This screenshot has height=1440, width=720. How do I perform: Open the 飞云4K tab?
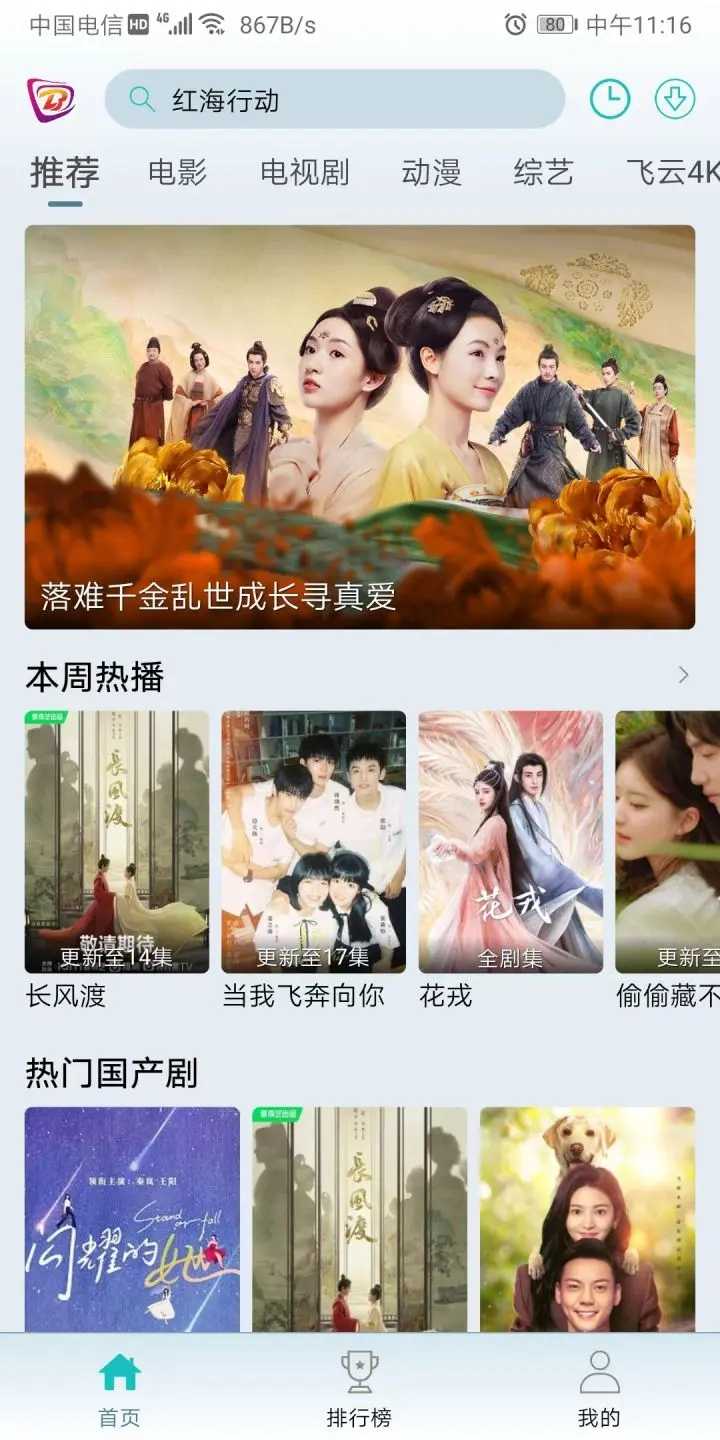click(x=672, y=172)
